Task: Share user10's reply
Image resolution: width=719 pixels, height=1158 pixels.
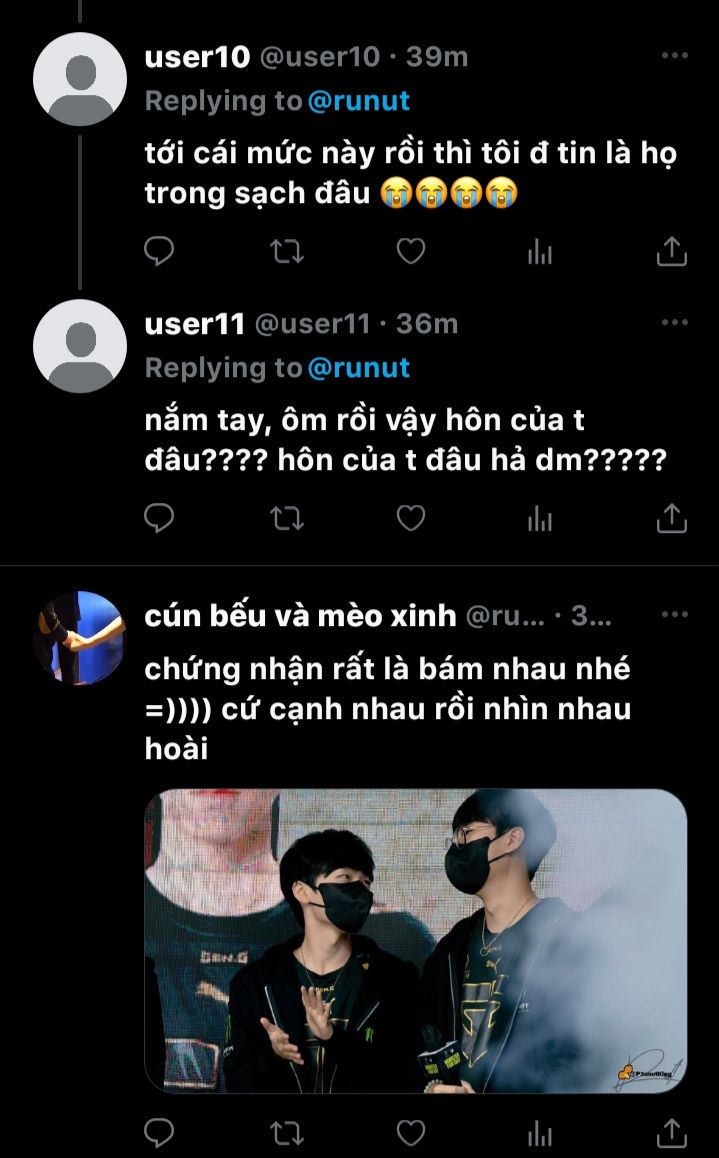Action: click(x=671, y=252)
